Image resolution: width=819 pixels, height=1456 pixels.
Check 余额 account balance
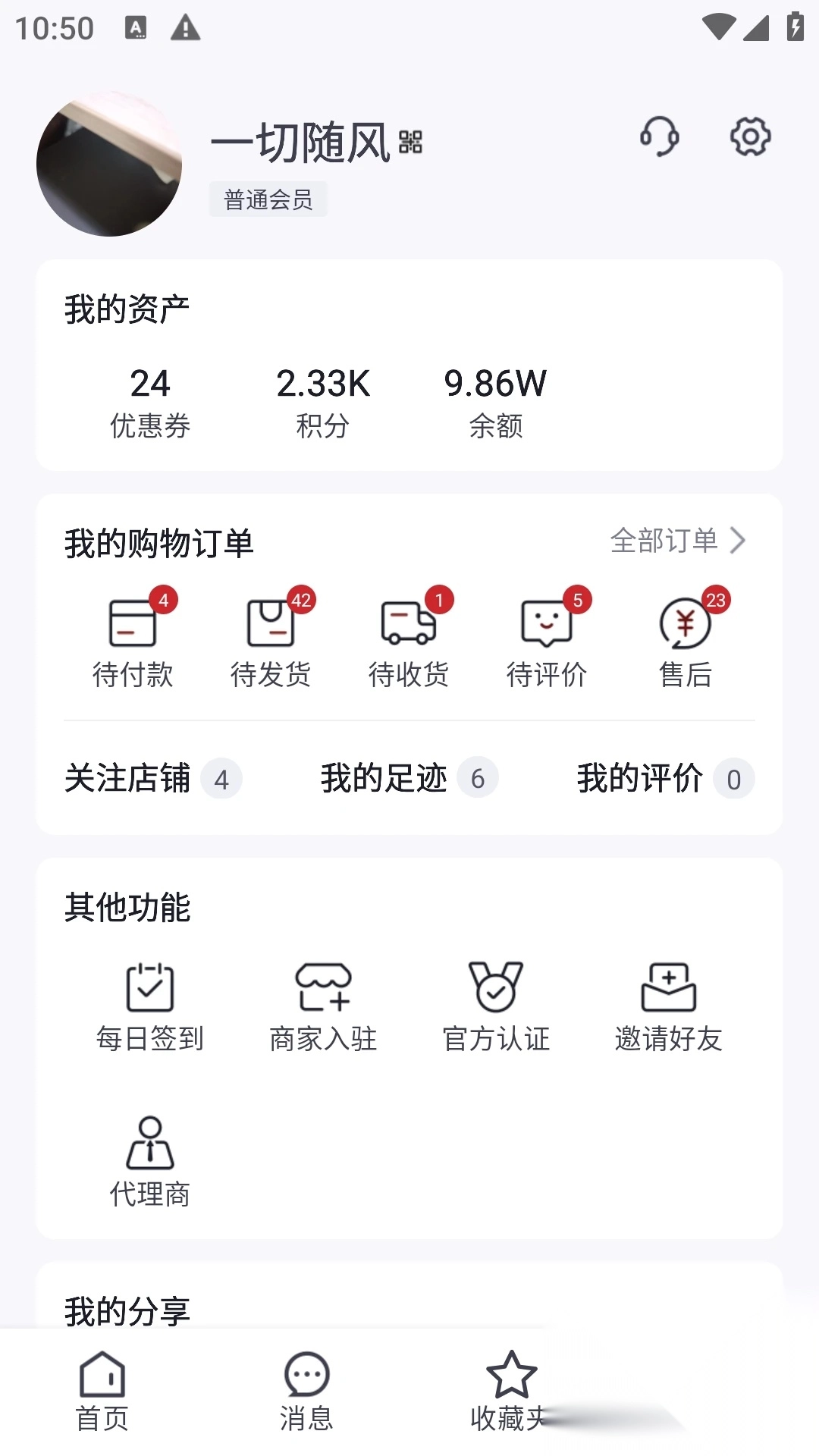click(x=495, y=402)
